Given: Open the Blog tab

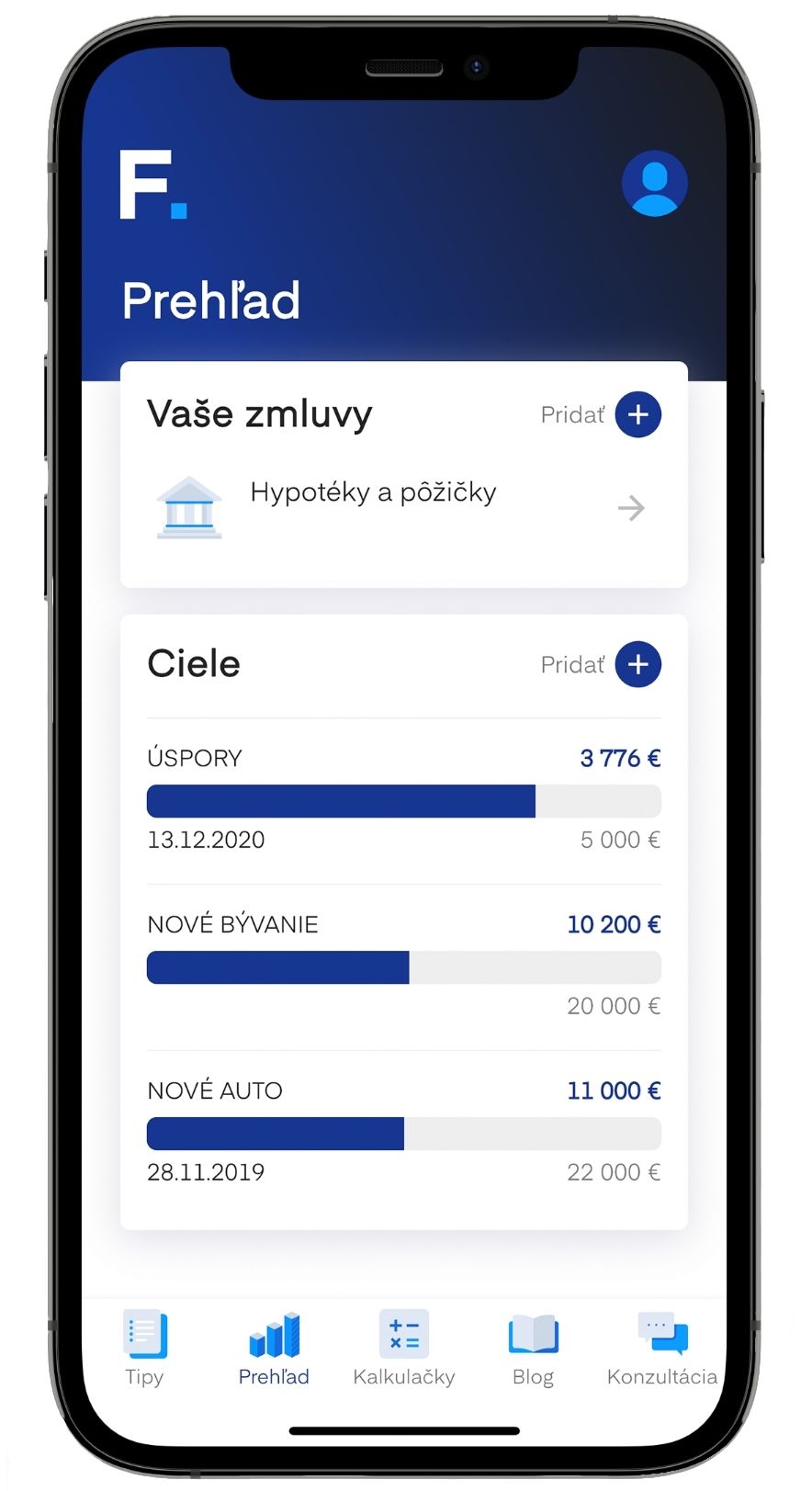Looking at the screenshot, I should click(x=533, y=1347).
